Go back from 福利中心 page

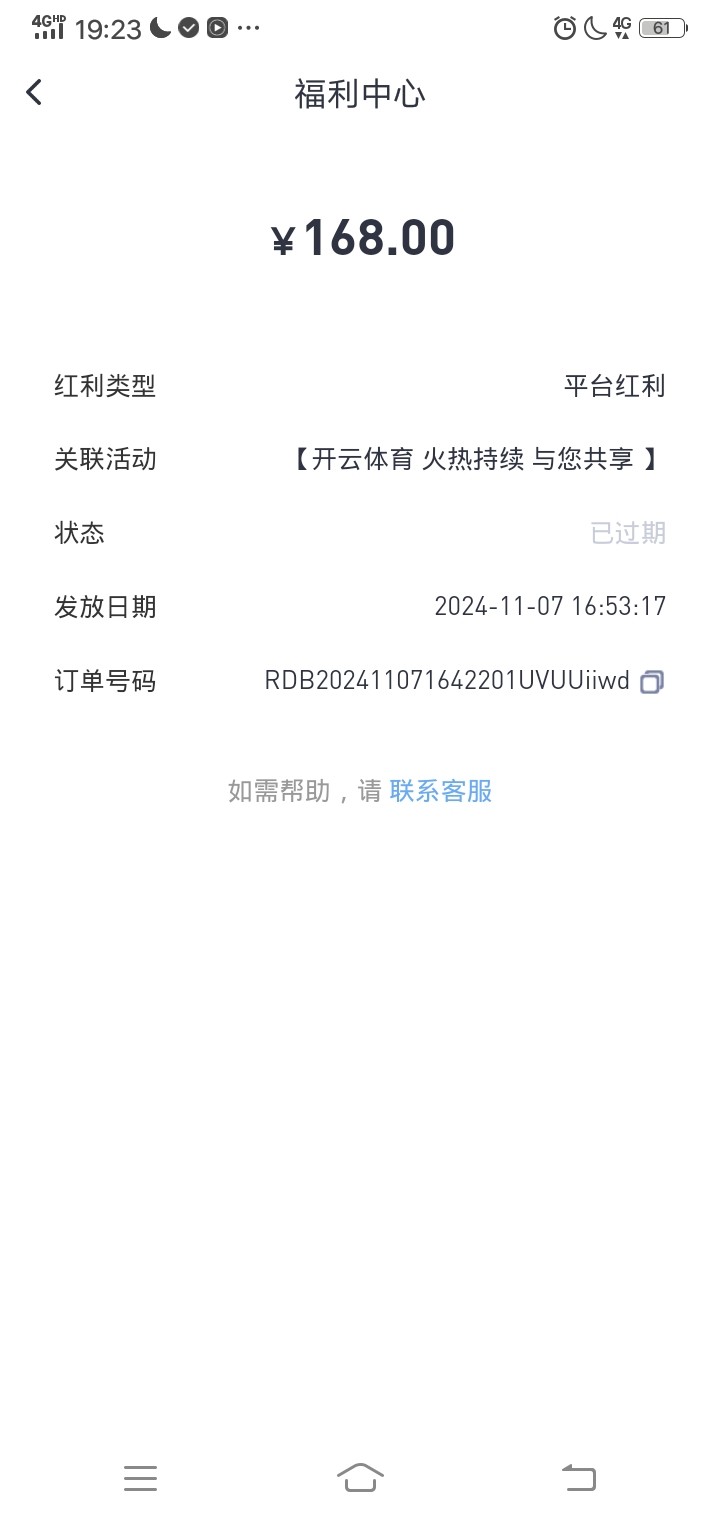34,93
